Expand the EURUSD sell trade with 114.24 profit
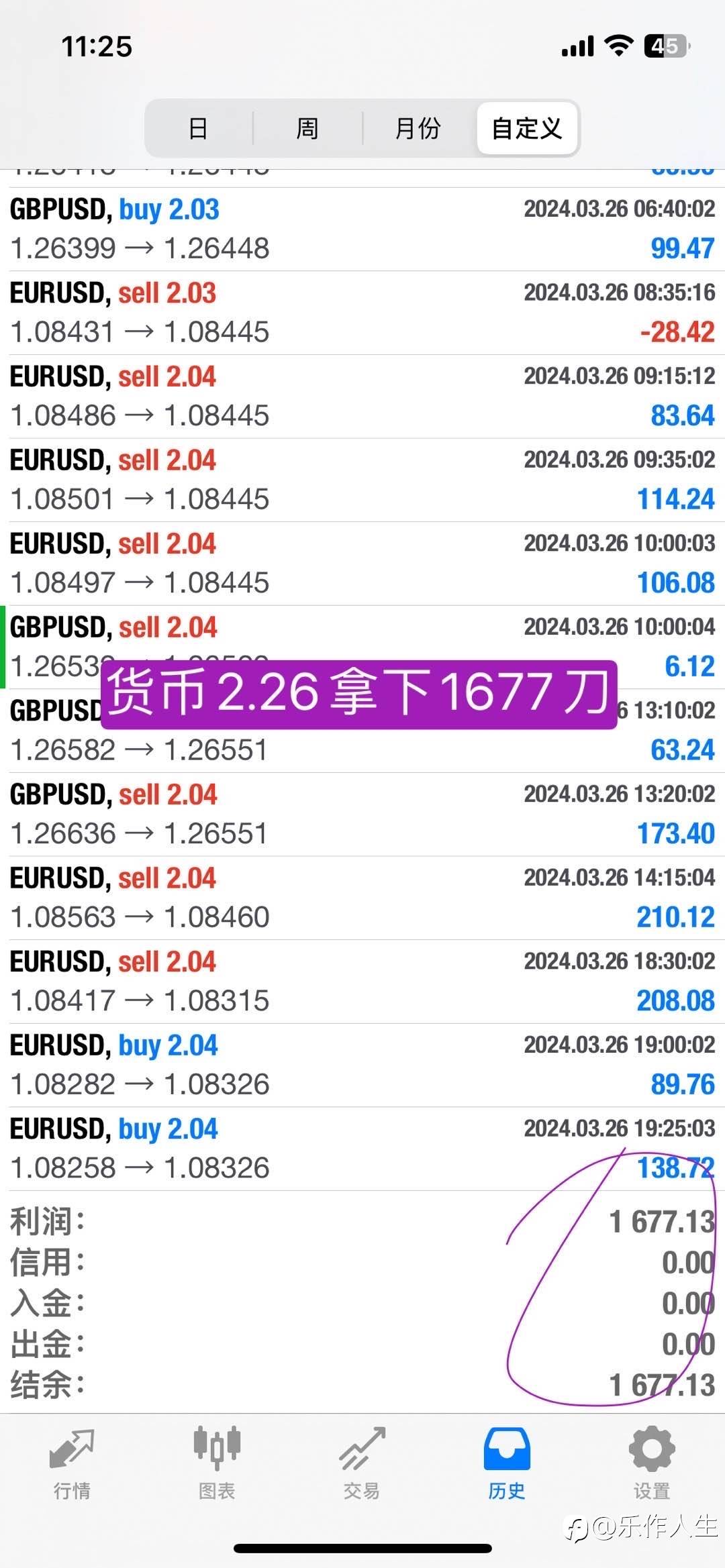The height and width of the screenshot is (1568, 725). [362, 480]
